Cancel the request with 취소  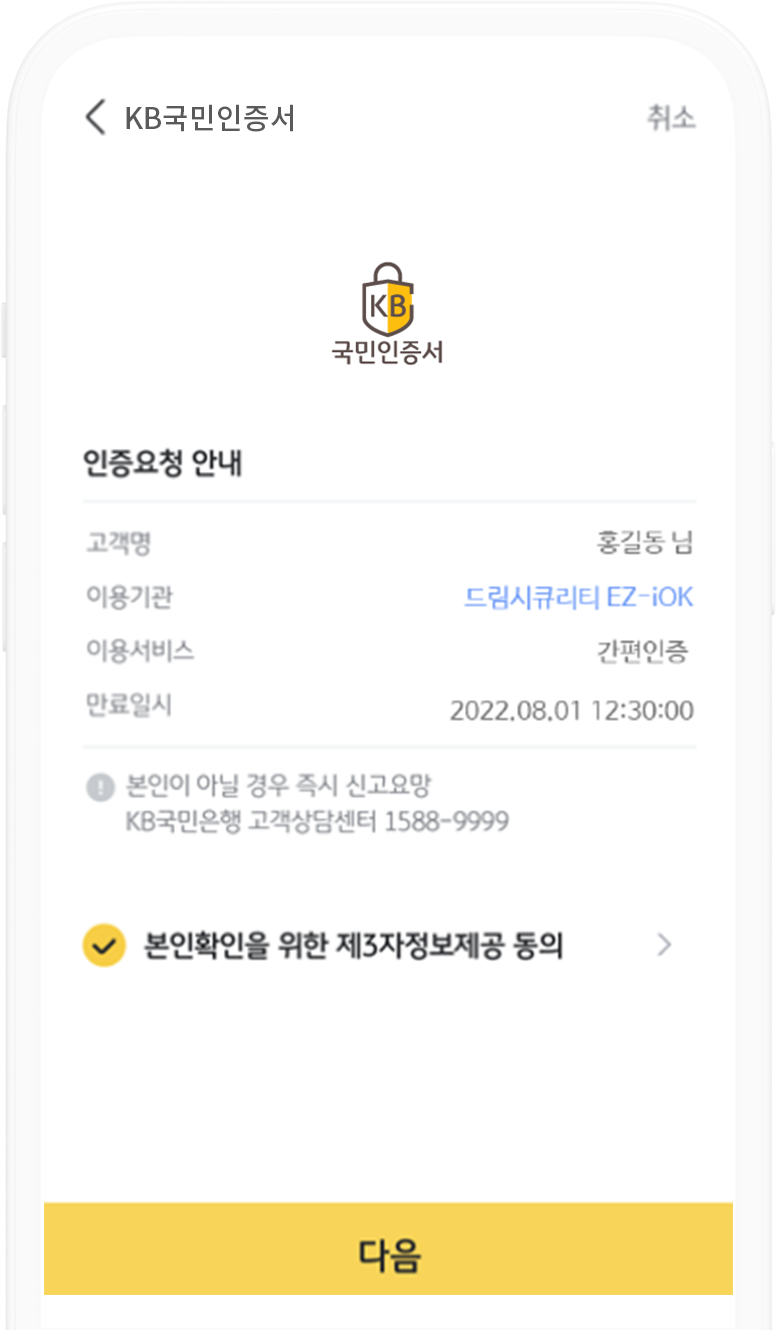(670, 118)
